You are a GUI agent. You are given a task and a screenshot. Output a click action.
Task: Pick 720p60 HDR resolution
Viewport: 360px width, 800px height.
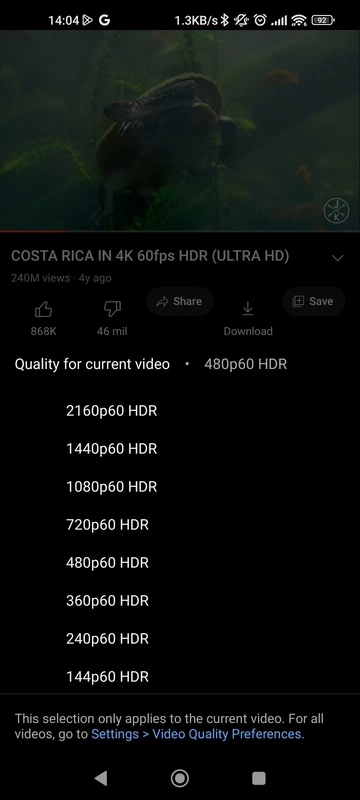[180, 524]
